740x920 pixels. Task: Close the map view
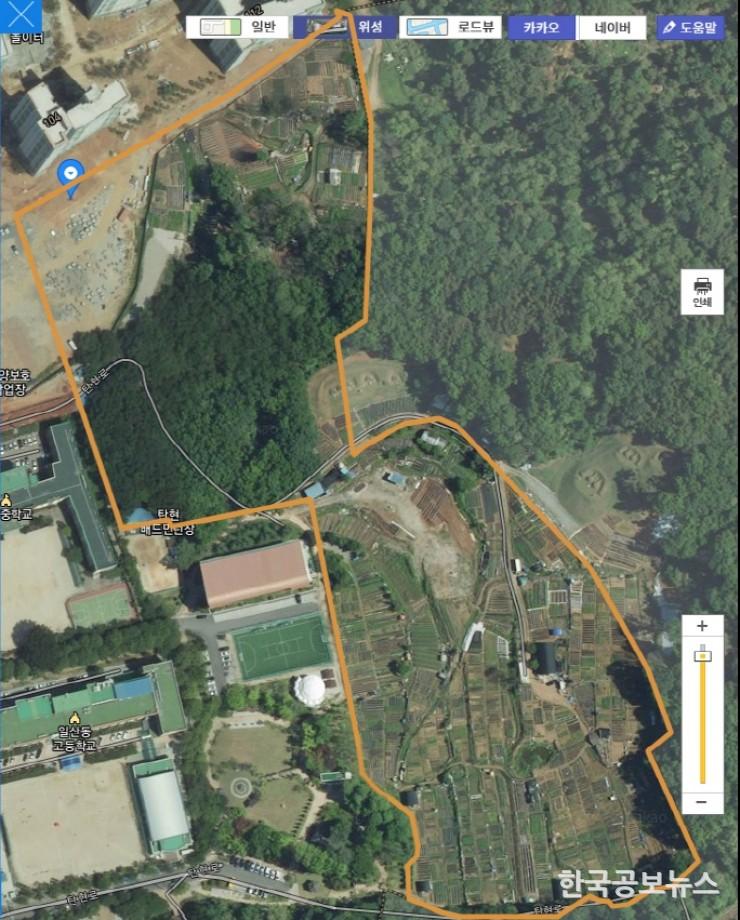click(21, 16)
